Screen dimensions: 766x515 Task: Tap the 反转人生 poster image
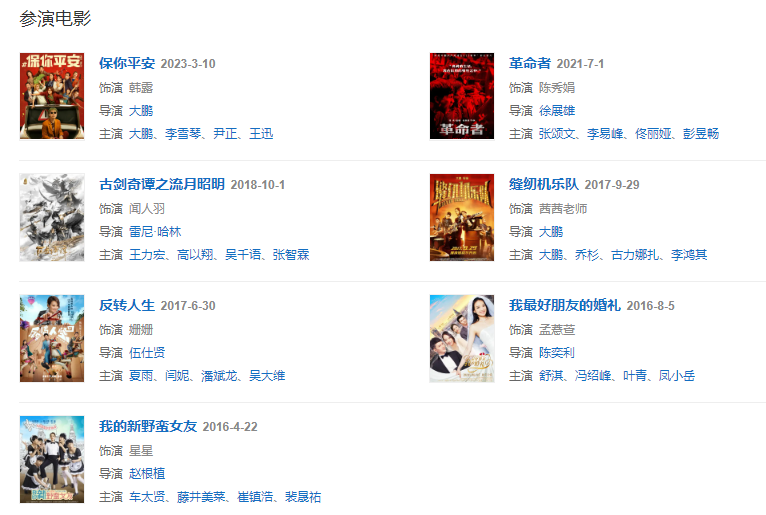coord(52,338)
